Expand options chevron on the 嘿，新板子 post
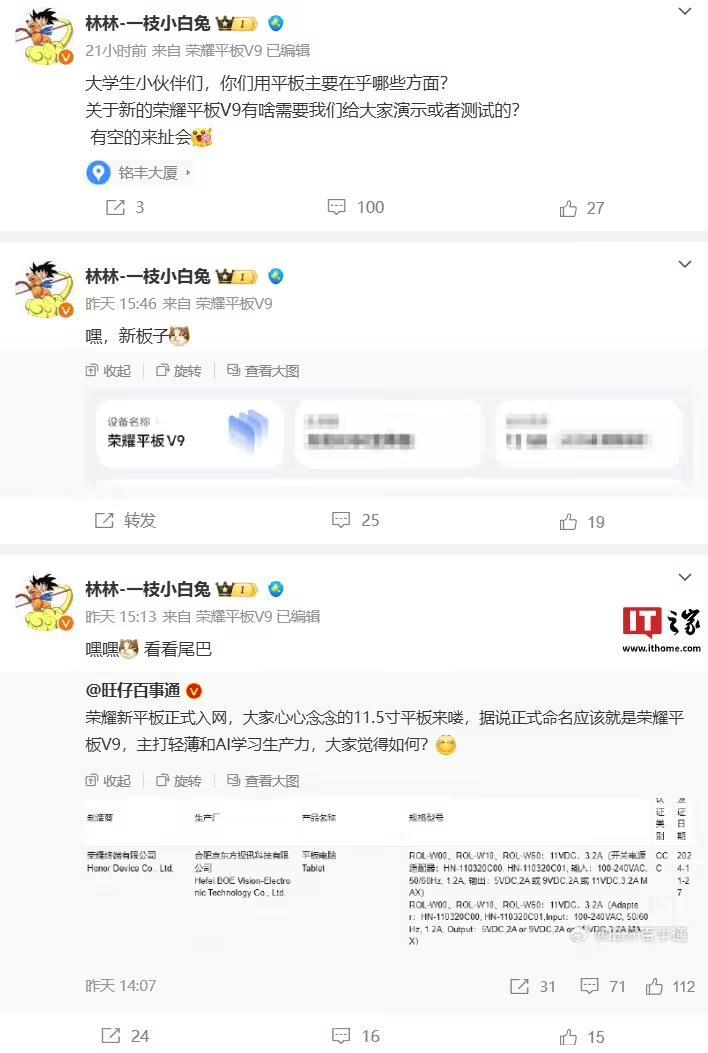Viewport: 708px width, 1053px height. (x=685, y=265)
